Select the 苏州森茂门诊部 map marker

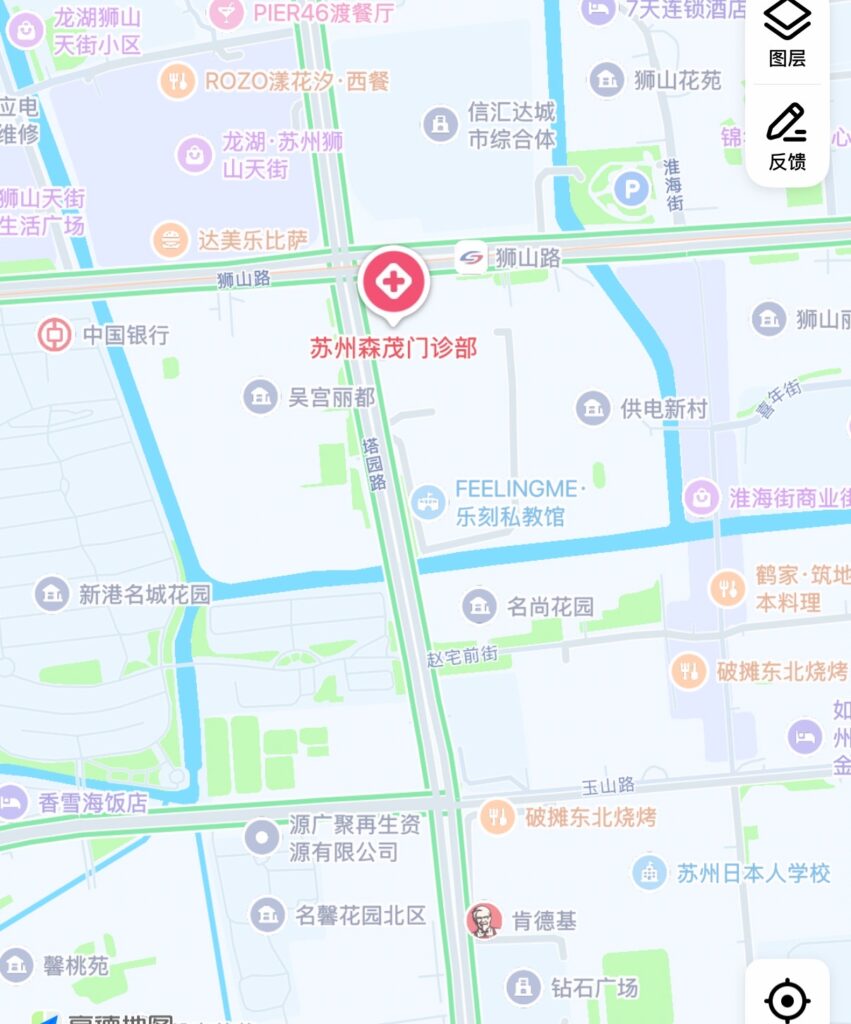click(x=393, y=283)
